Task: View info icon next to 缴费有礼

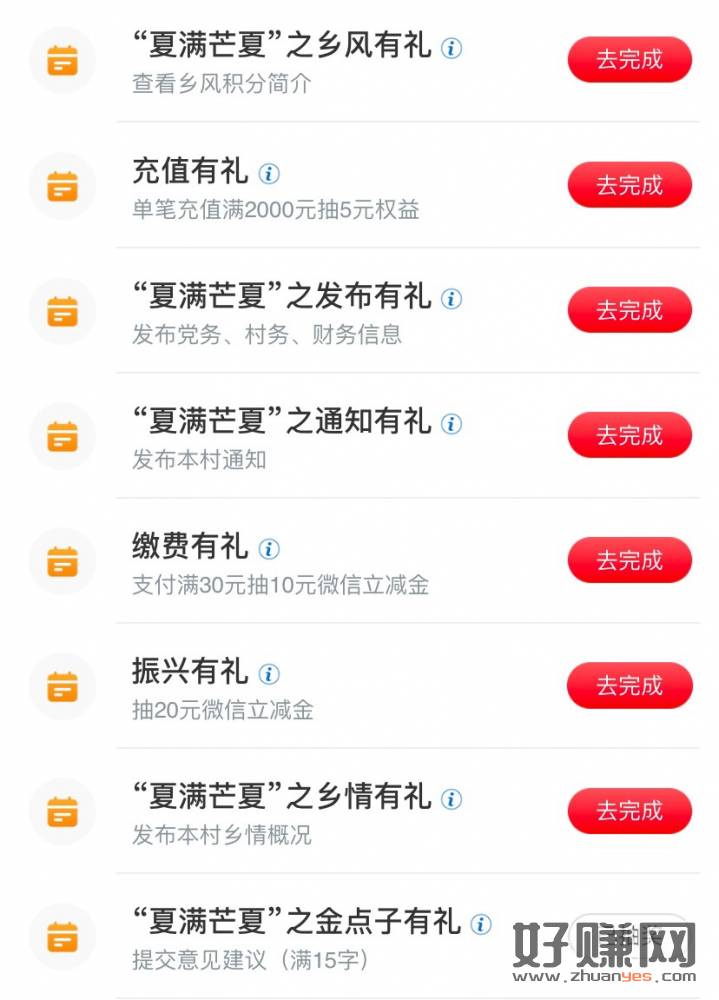Action: [269, 549]
